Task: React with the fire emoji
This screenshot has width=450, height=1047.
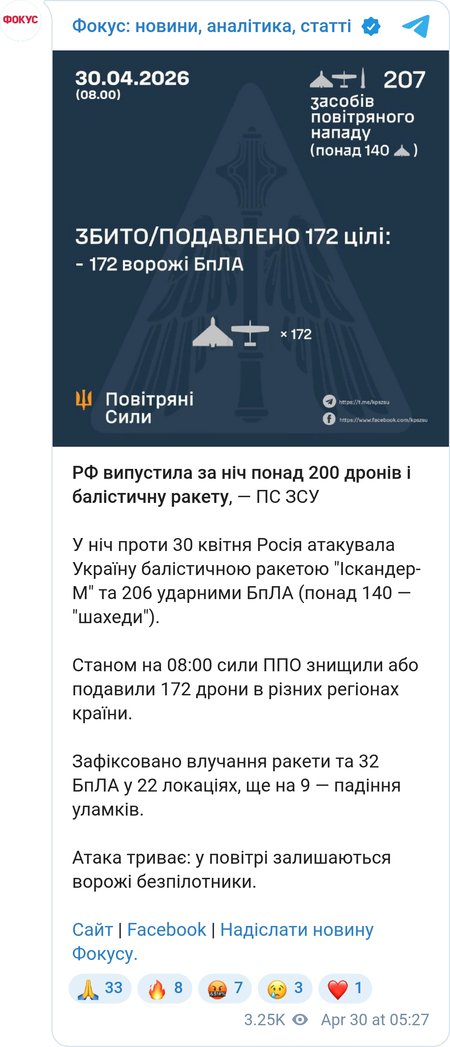Action: (x=164, y=988)
